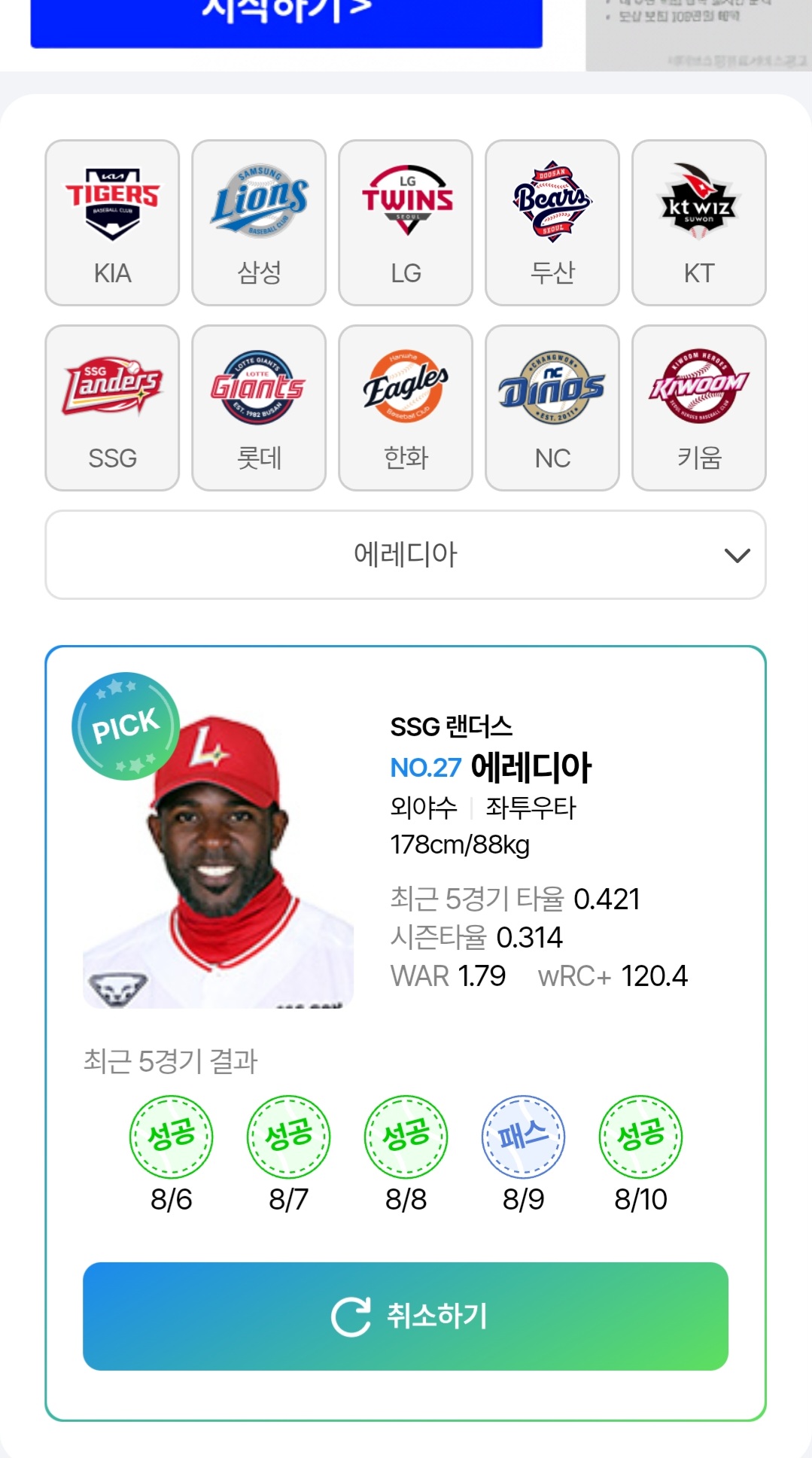Pick the LG Twins team
Viewport: 812px width, 1458px height.
(406, 223)
